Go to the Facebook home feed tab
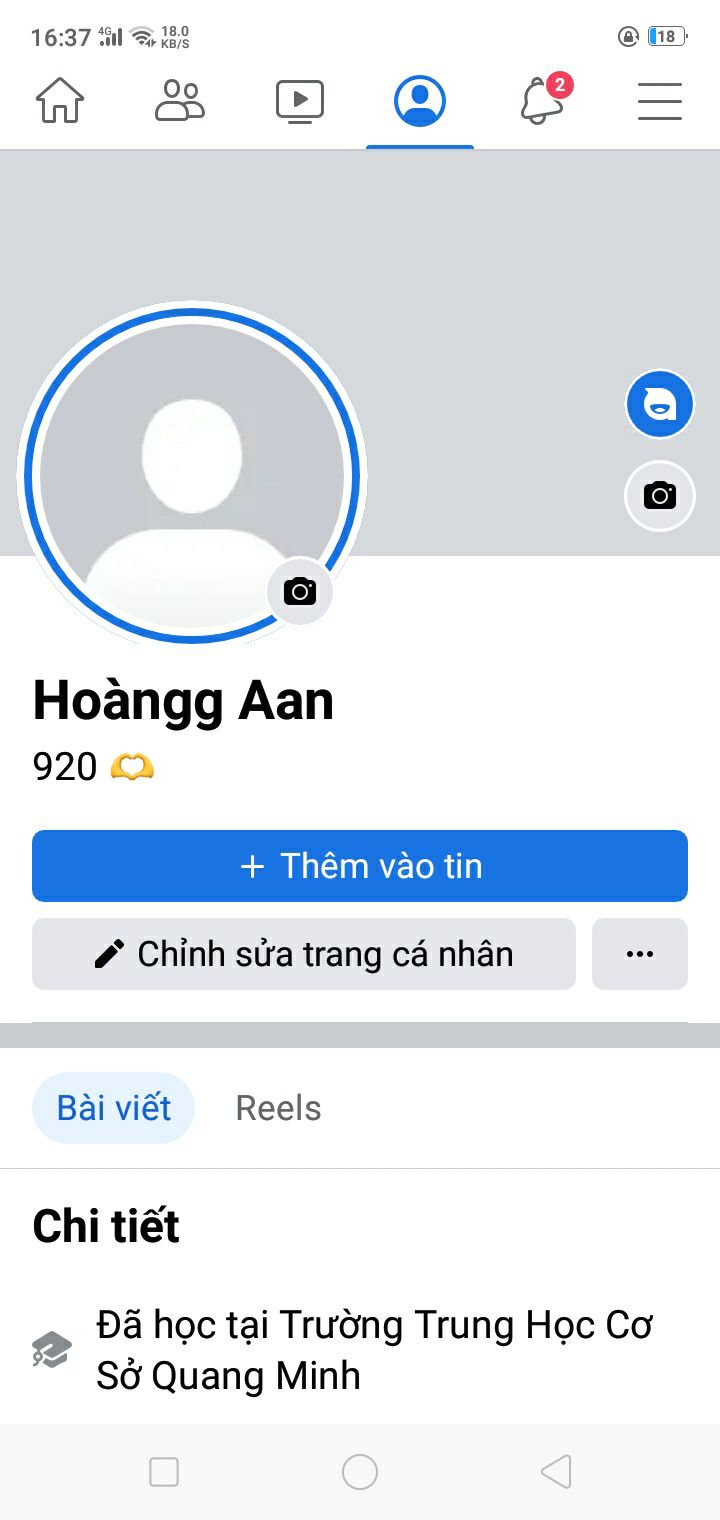720x1520 pixels. 60,100
